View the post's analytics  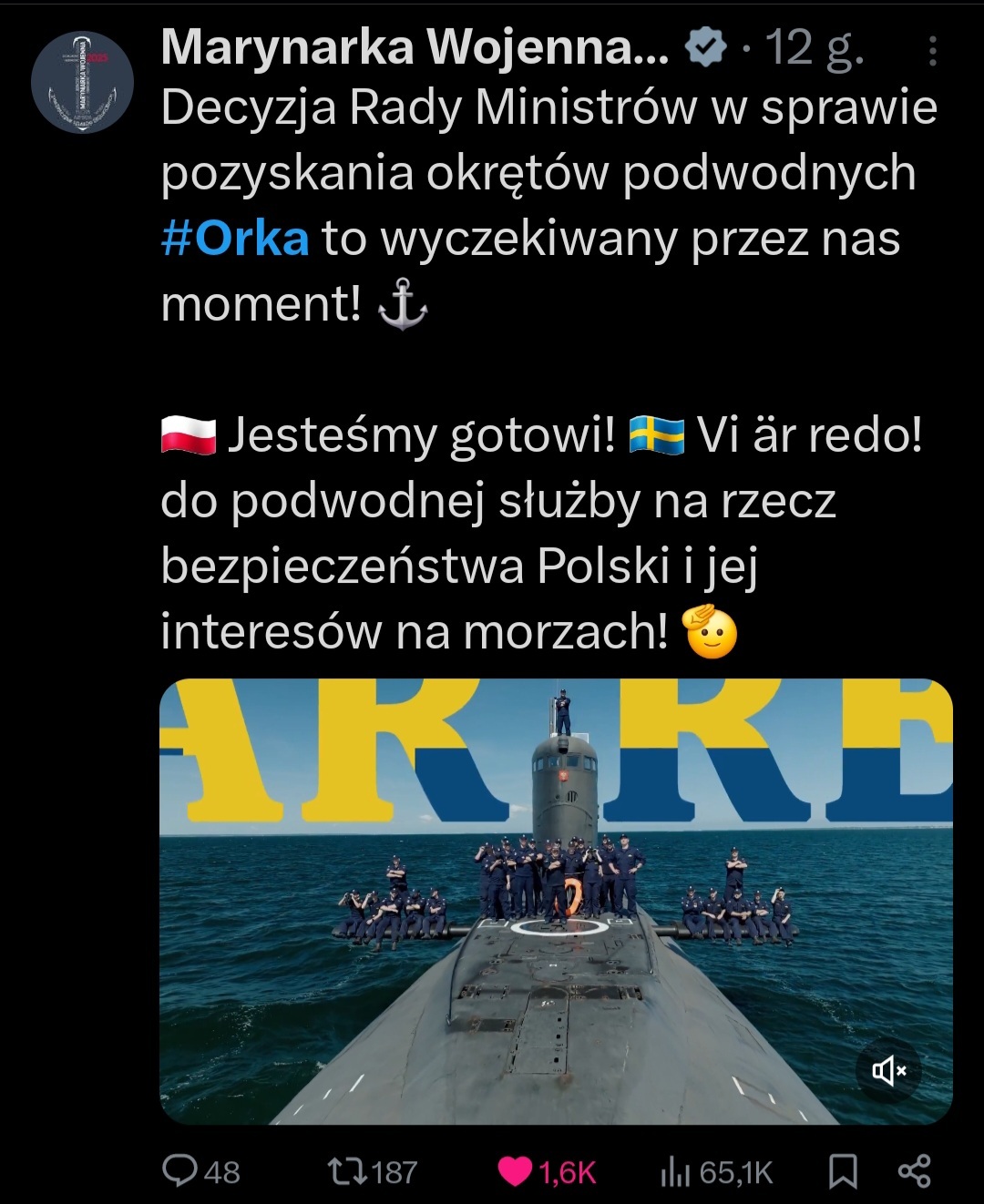(x=674, y=1173)
